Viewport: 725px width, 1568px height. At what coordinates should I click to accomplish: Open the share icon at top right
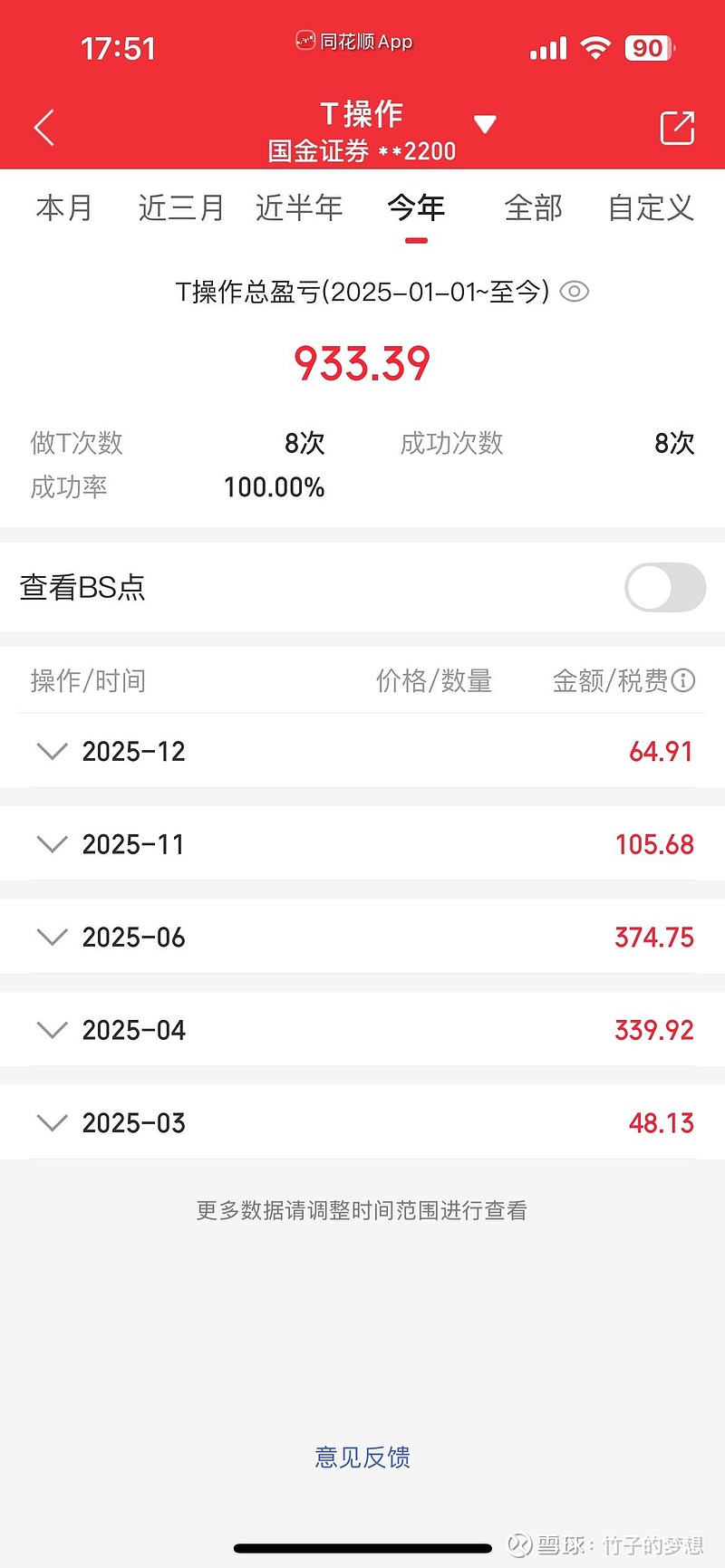pyautogui.click(x=678, y=127)
